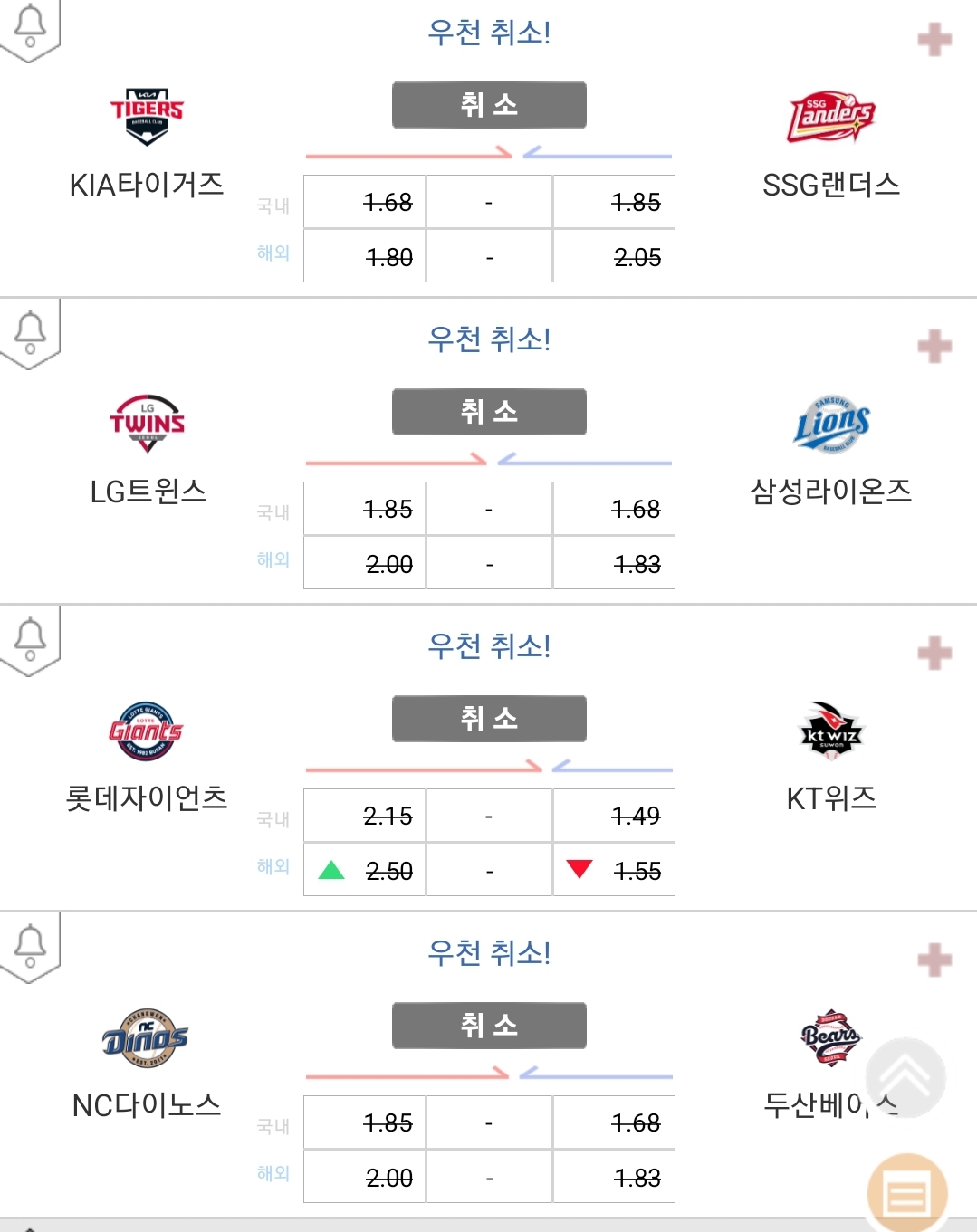977x1232 pixels.
Task: Tap 취소 button in 롯데자이언츠 match
Action: click(489, 719)
